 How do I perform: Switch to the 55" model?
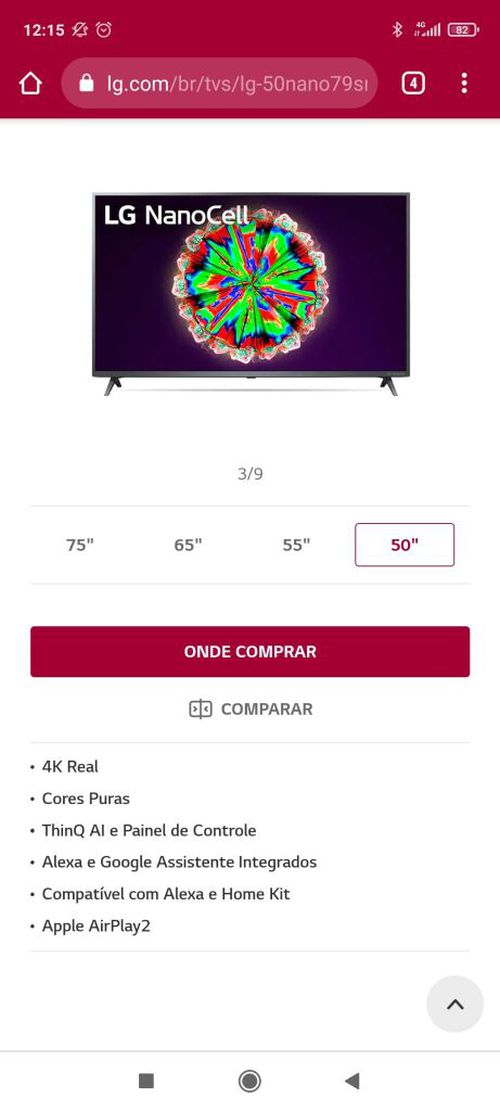pyautogui.click(x=297, y=545)
